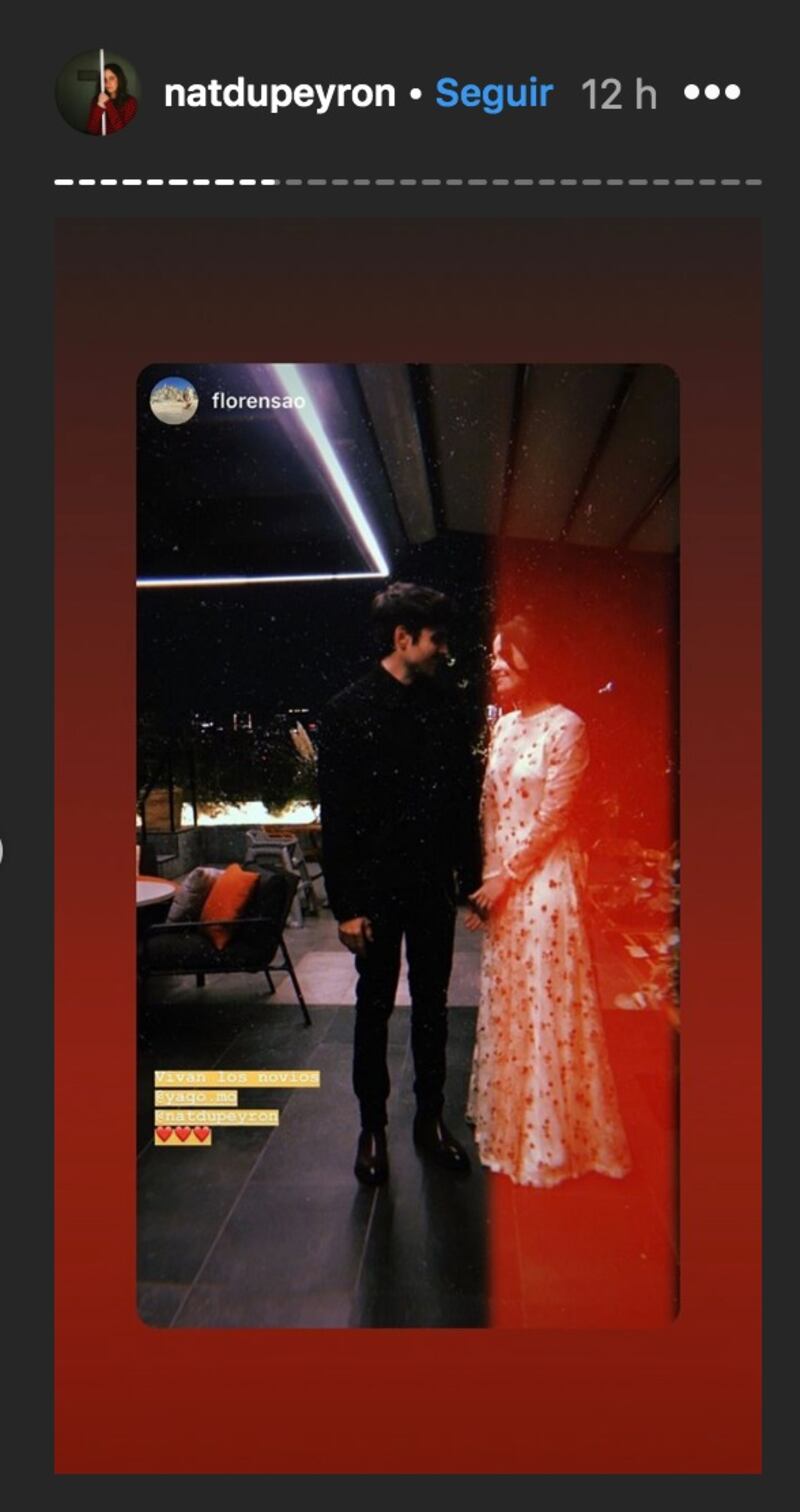Follow natdupeyron with the Seguir button
The image size is (800, 1512).
point(494,93)
